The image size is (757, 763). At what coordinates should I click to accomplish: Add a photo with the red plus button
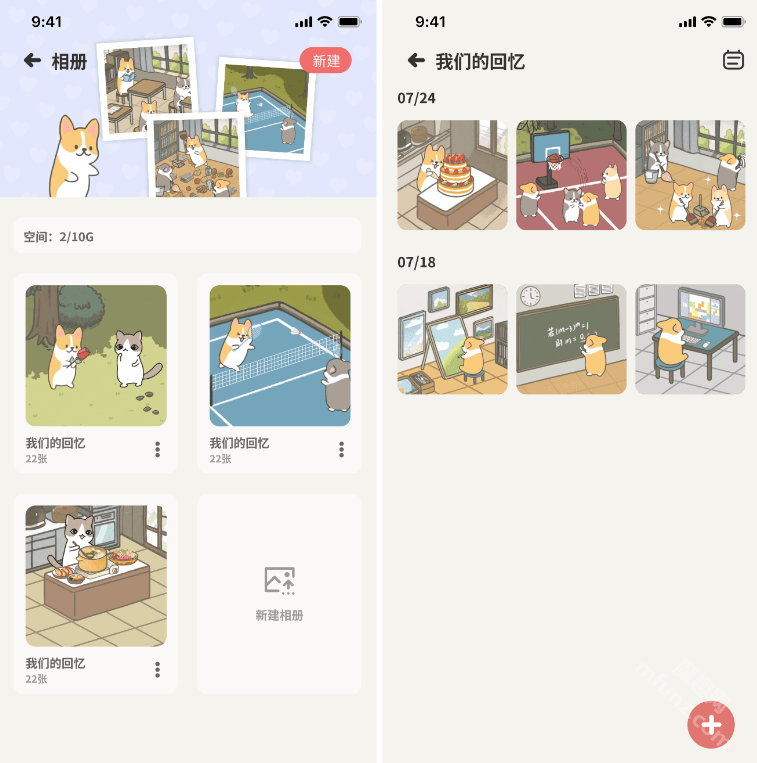pyautogui.click(x=711, y=725)
